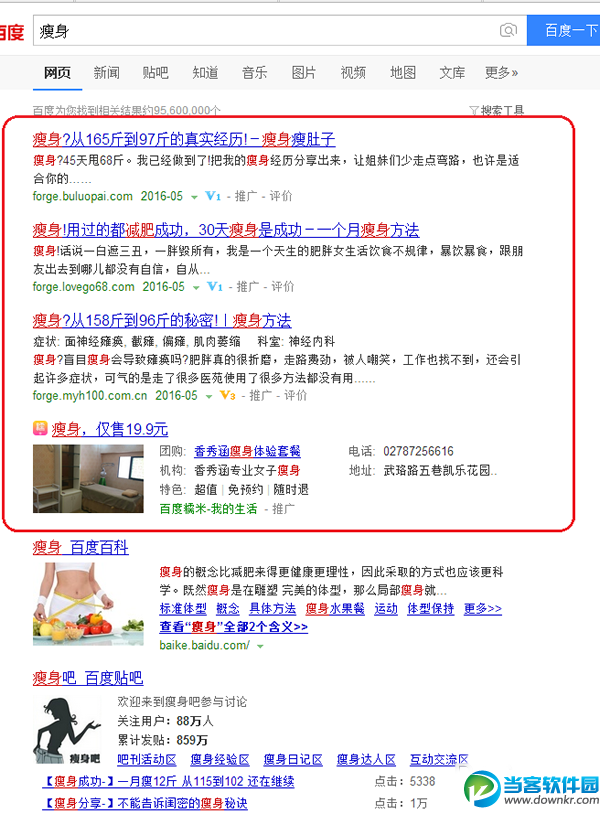Expand the 更多» tab options

pos(501,73)
